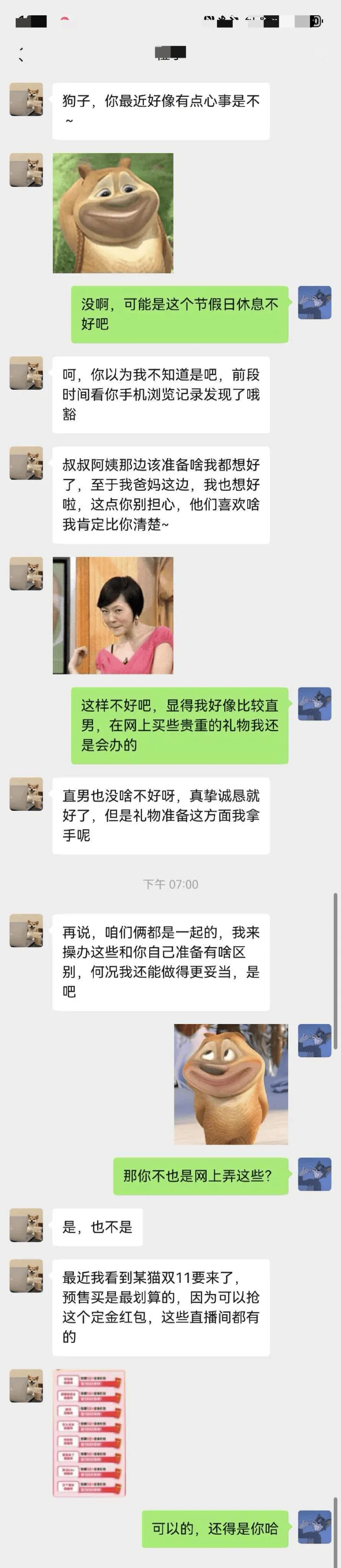View the woman in pink sticker
Image resolution: width=341 pixels, height=1568 pixels.
pos(113,615)
